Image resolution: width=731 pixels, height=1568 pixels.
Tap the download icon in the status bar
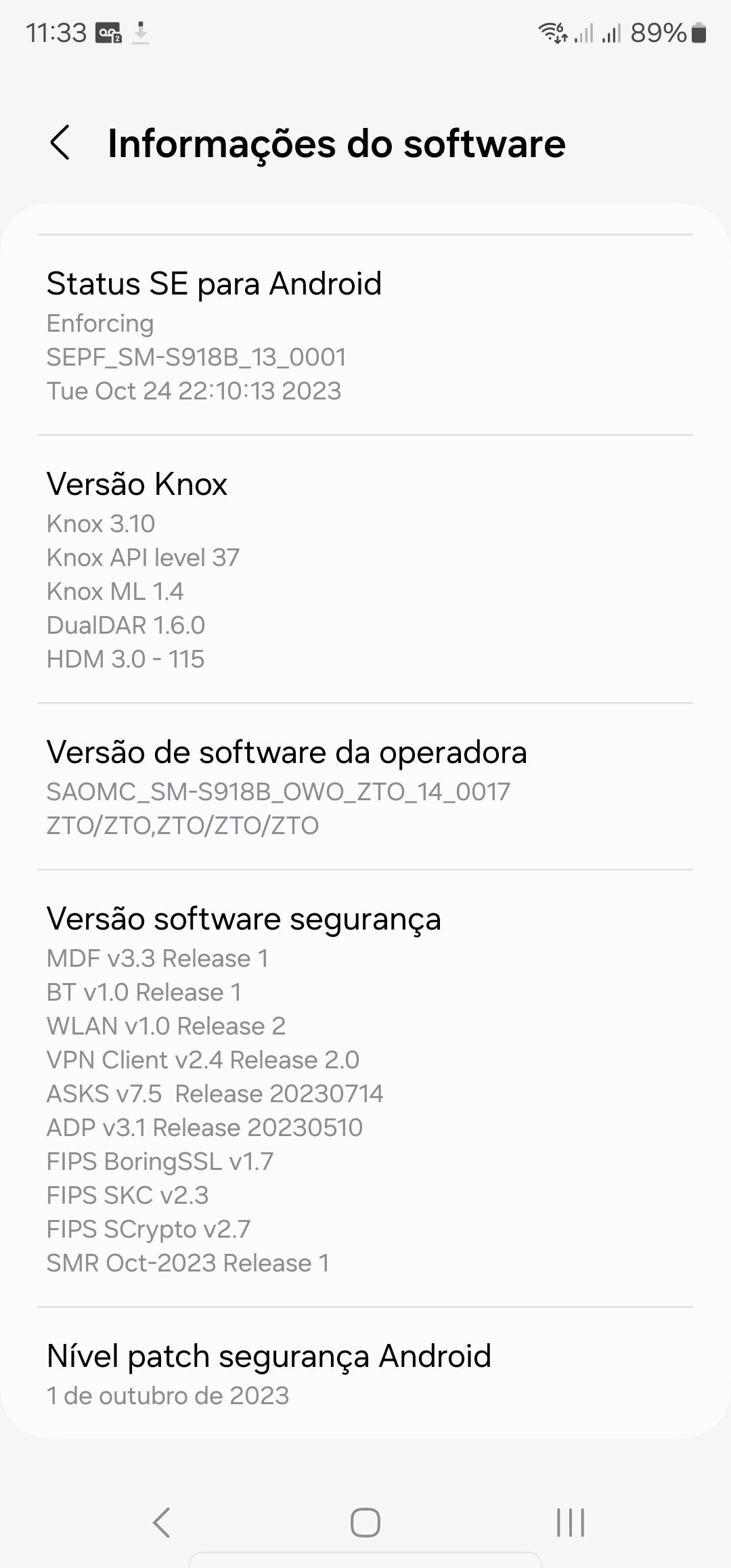coord(141,31)
